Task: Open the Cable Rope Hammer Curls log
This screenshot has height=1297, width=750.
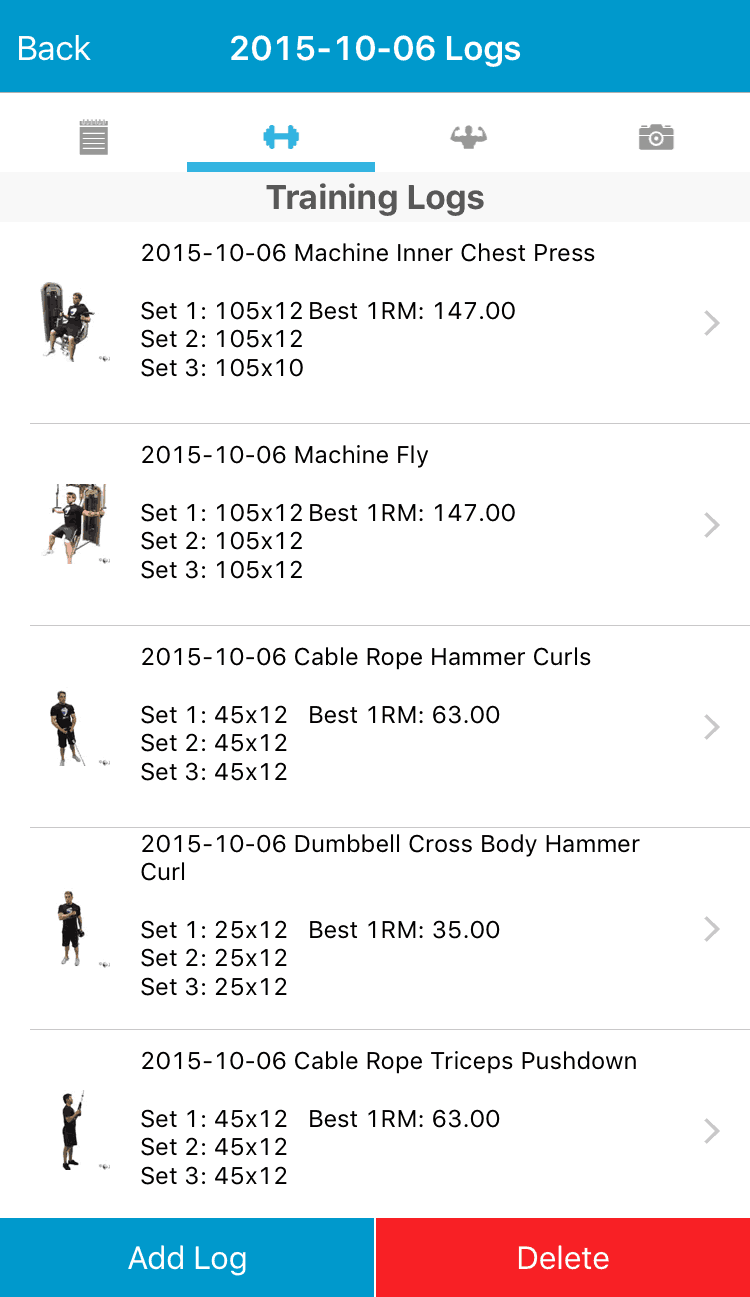Action: pos(375,727)
